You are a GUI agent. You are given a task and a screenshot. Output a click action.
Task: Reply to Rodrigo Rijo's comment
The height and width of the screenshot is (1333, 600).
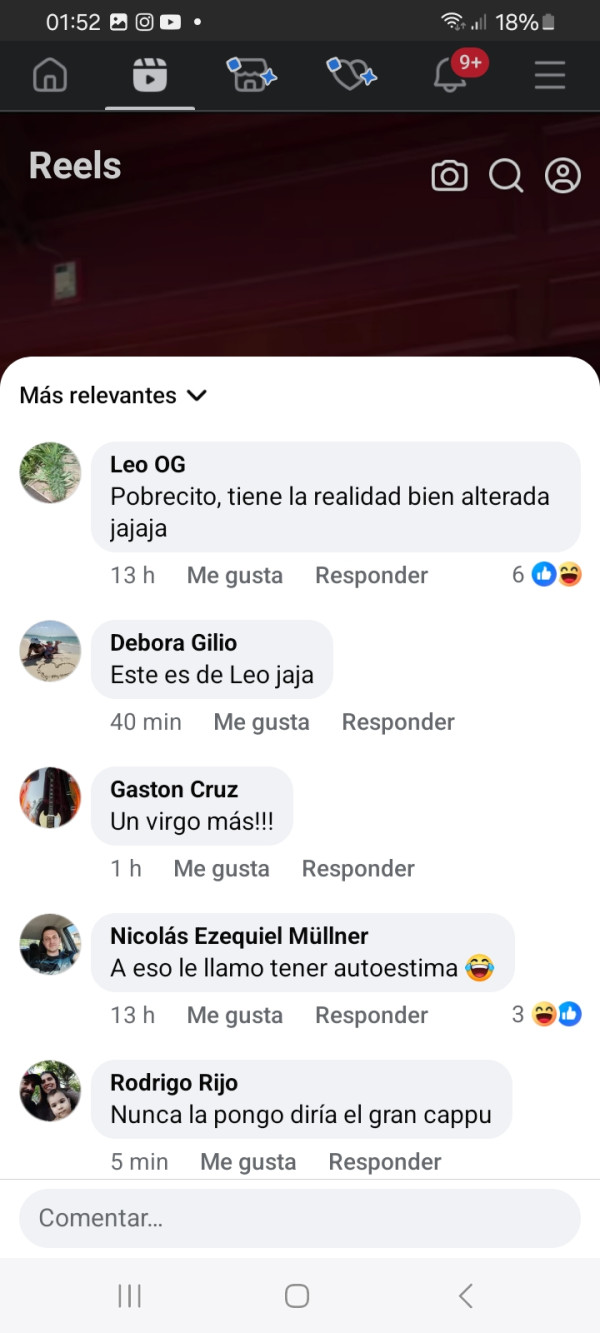[x=385, y=1162]
